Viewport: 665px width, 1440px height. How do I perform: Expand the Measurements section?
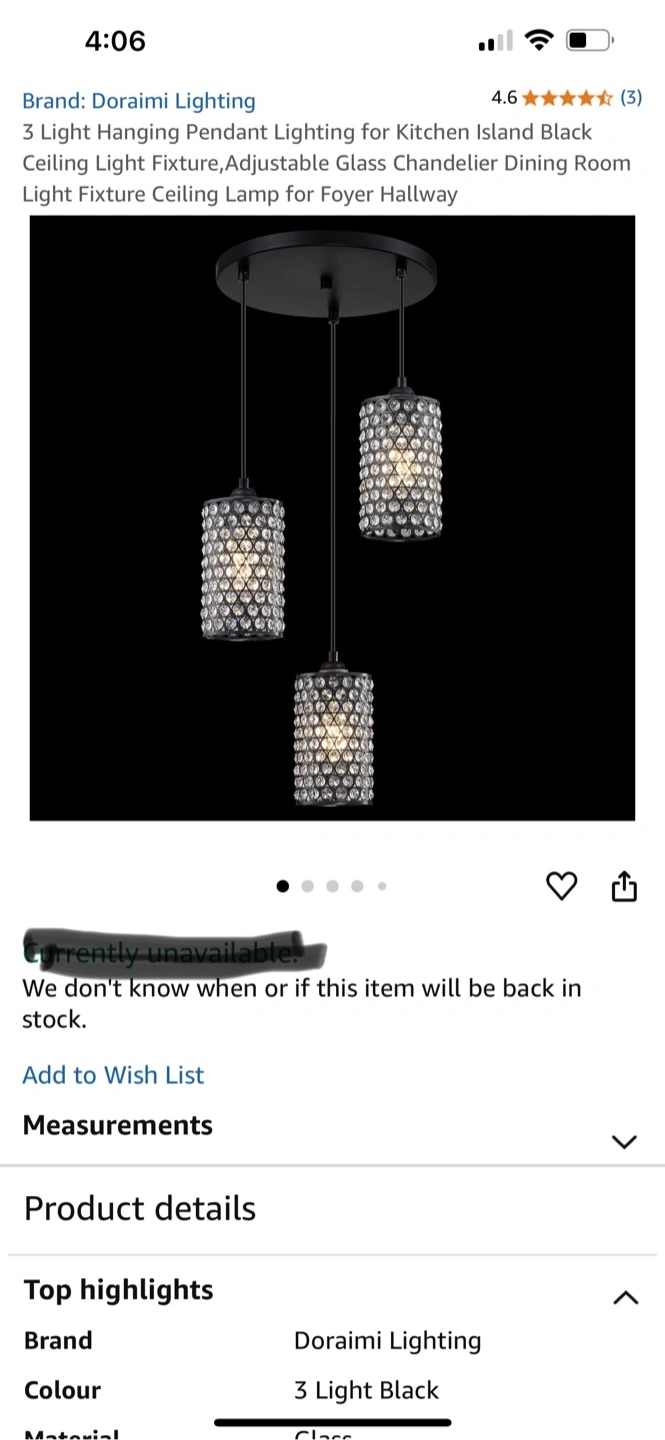click(623, 1141)
